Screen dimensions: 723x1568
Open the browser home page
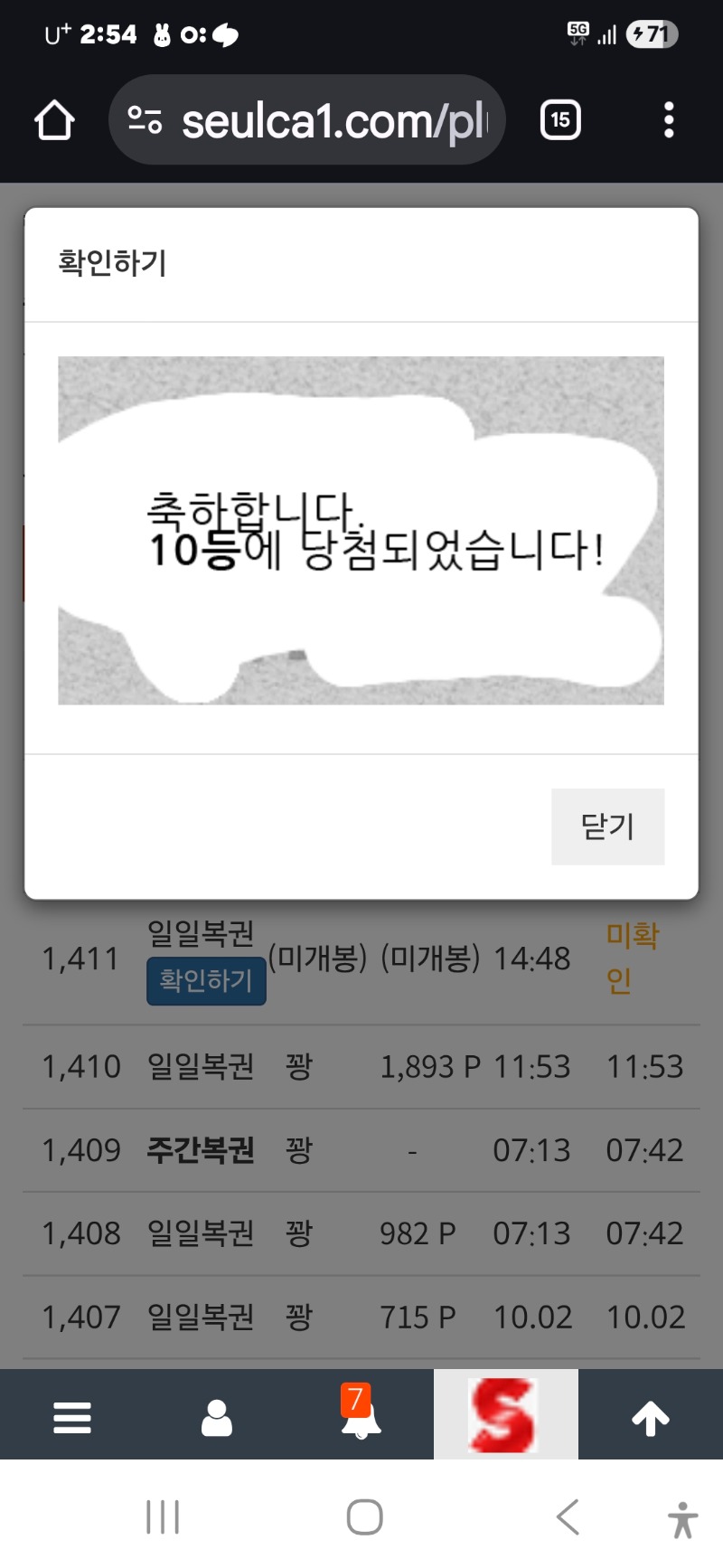coord(54,120)
